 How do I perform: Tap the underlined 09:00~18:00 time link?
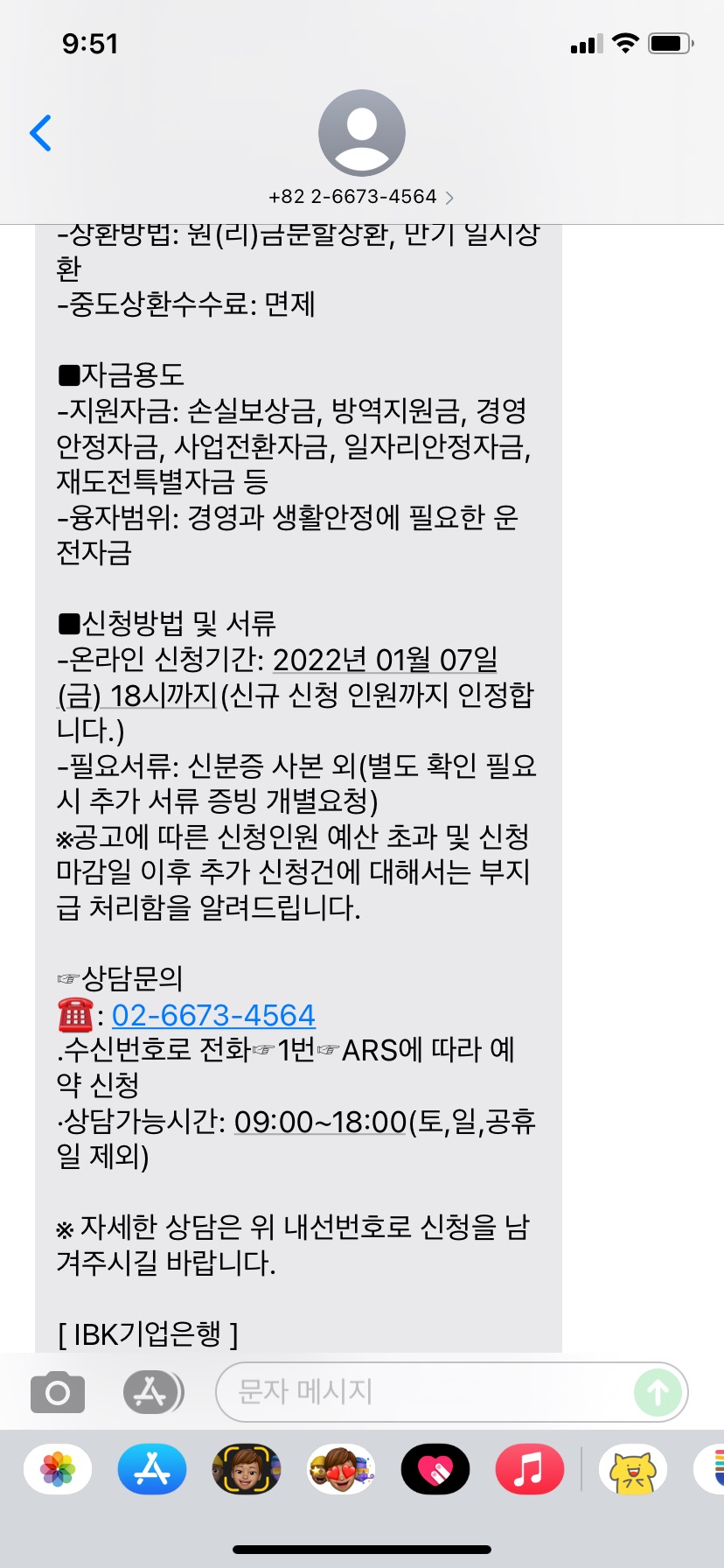click(321, 1122)
